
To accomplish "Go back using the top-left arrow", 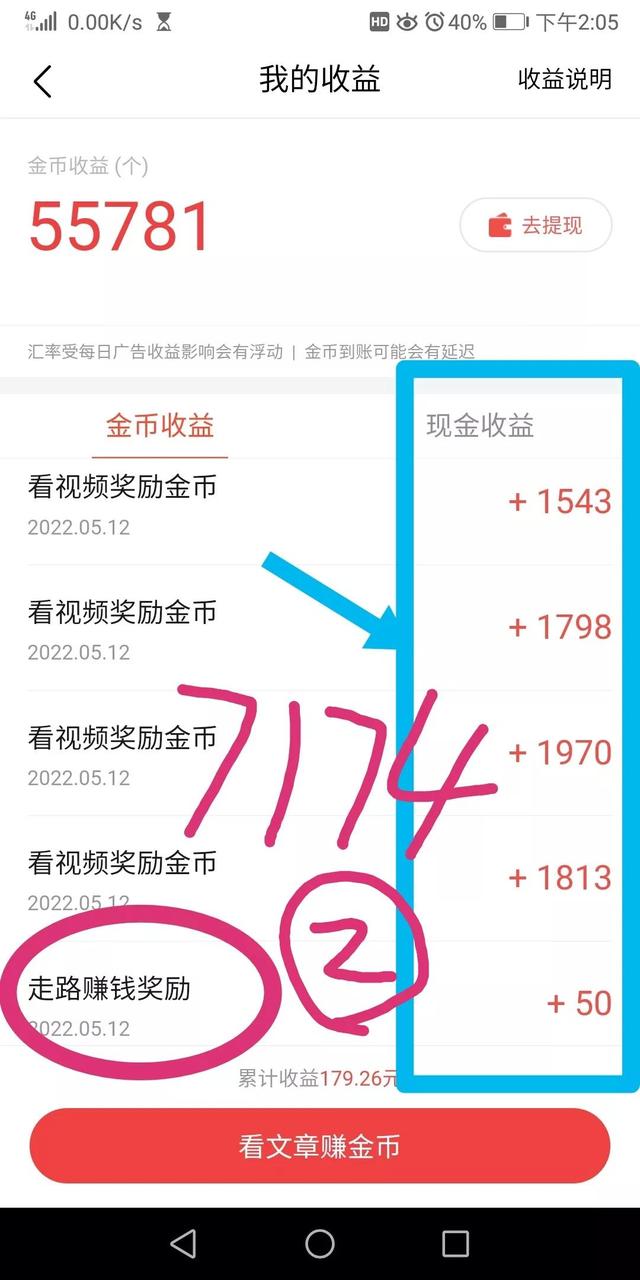I will [42, 81].
